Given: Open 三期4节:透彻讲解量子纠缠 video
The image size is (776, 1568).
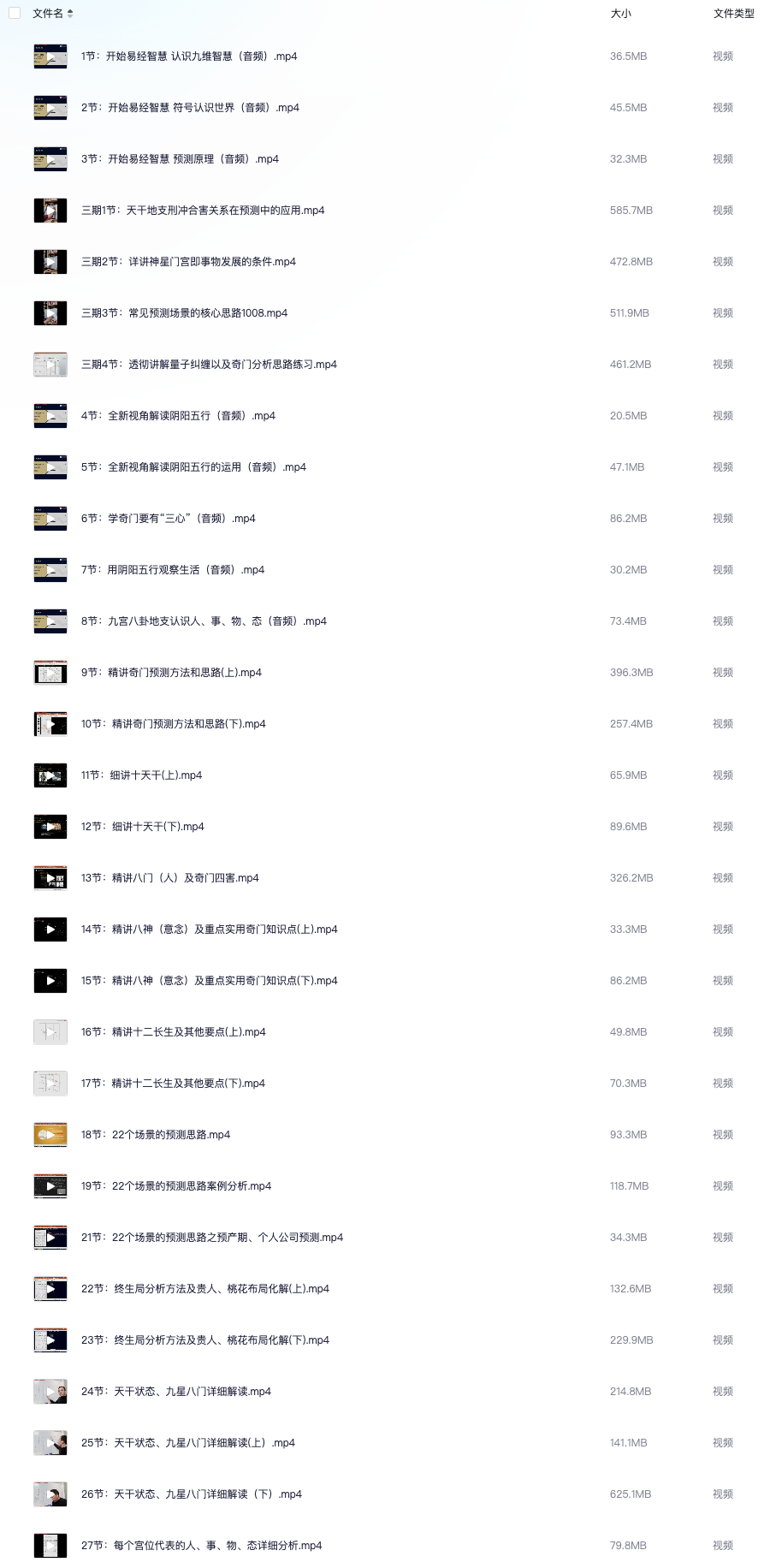Looking at the screenshot, I should click(x=209, y=365).
